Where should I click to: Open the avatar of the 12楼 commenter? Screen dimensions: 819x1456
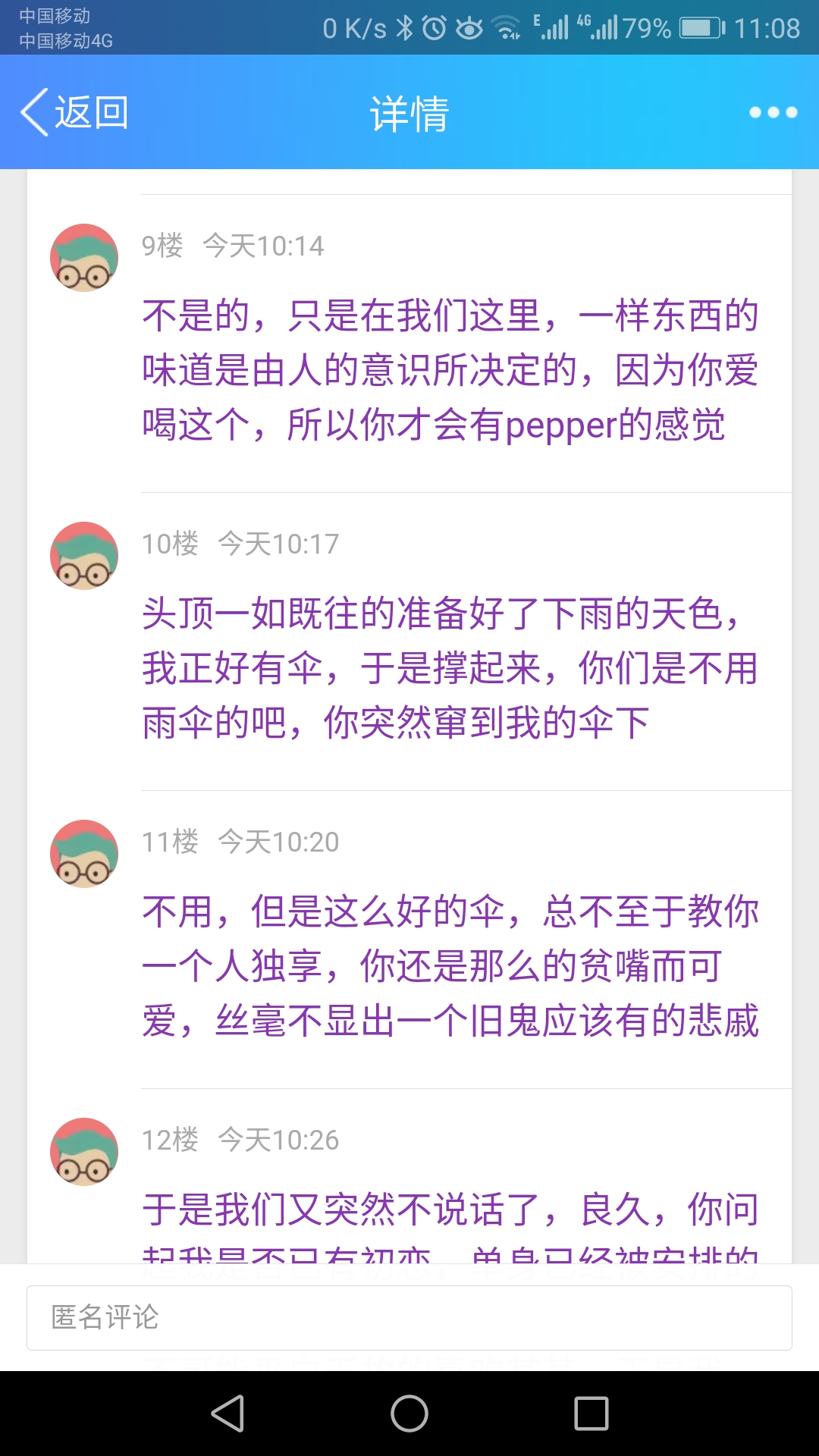(x=84, y=1152)
